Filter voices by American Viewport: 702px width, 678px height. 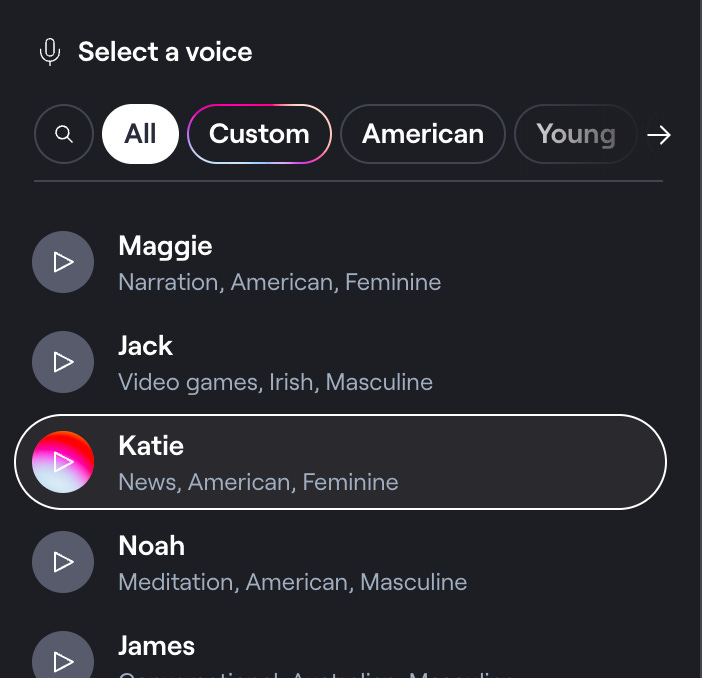click(x=422, y=134)
